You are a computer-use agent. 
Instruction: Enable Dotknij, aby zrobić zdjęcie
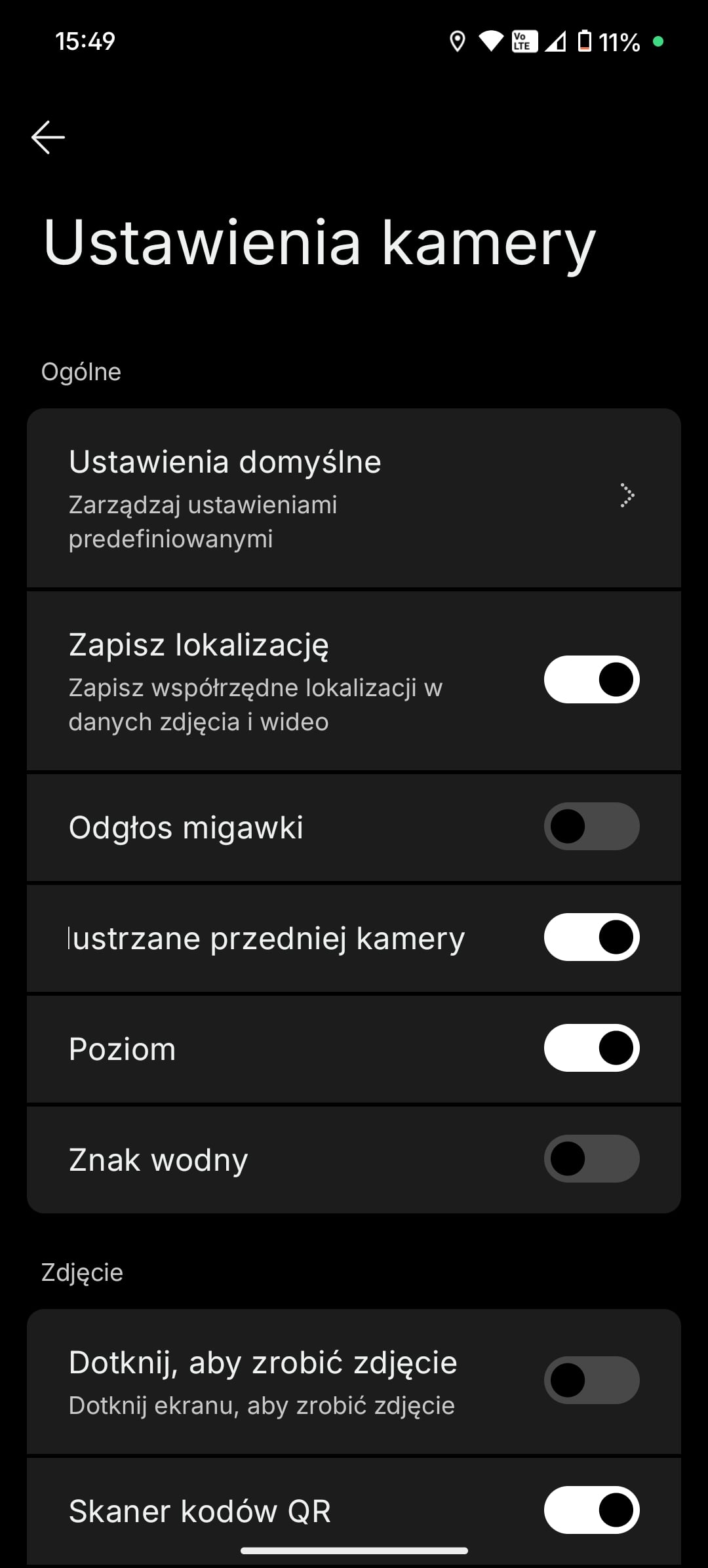point(591,1380)
